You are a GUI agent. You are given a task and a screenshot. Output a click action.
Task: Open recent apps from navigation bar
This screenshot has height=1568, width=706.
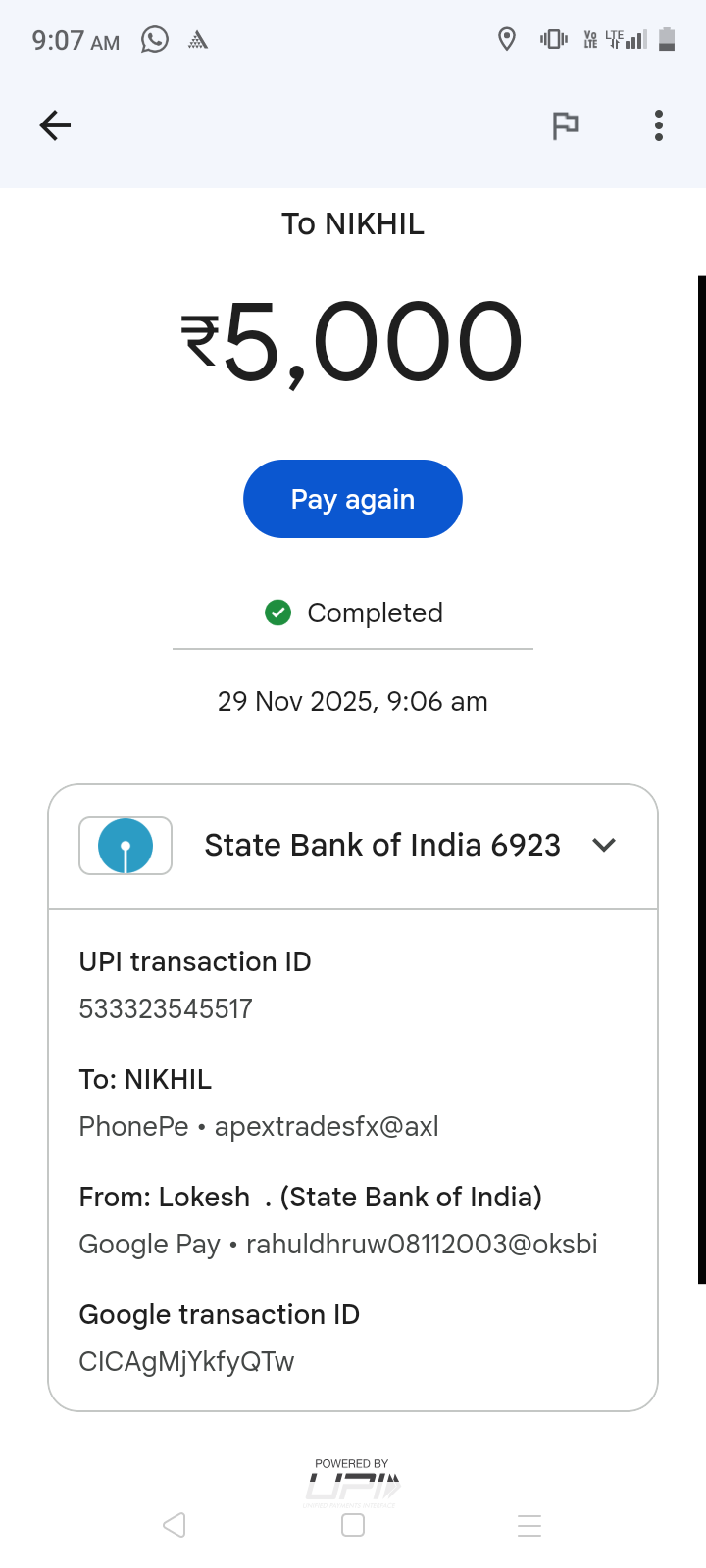529,1525
